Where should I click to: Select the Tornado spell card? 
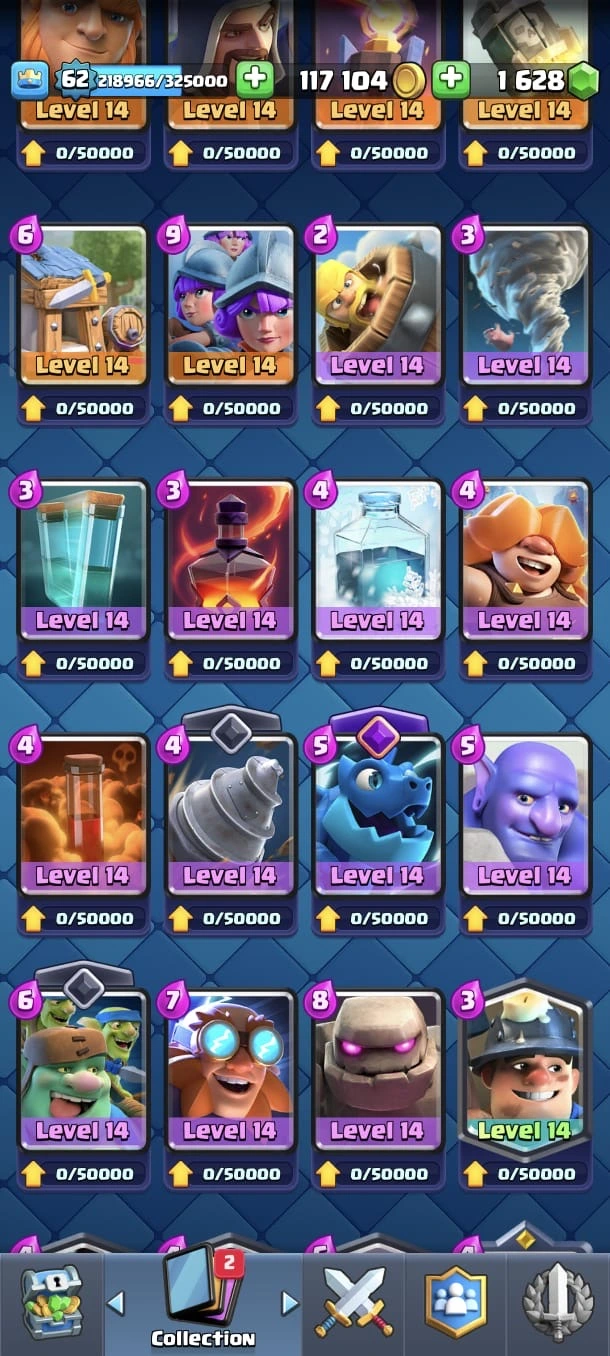coord(524,305)
